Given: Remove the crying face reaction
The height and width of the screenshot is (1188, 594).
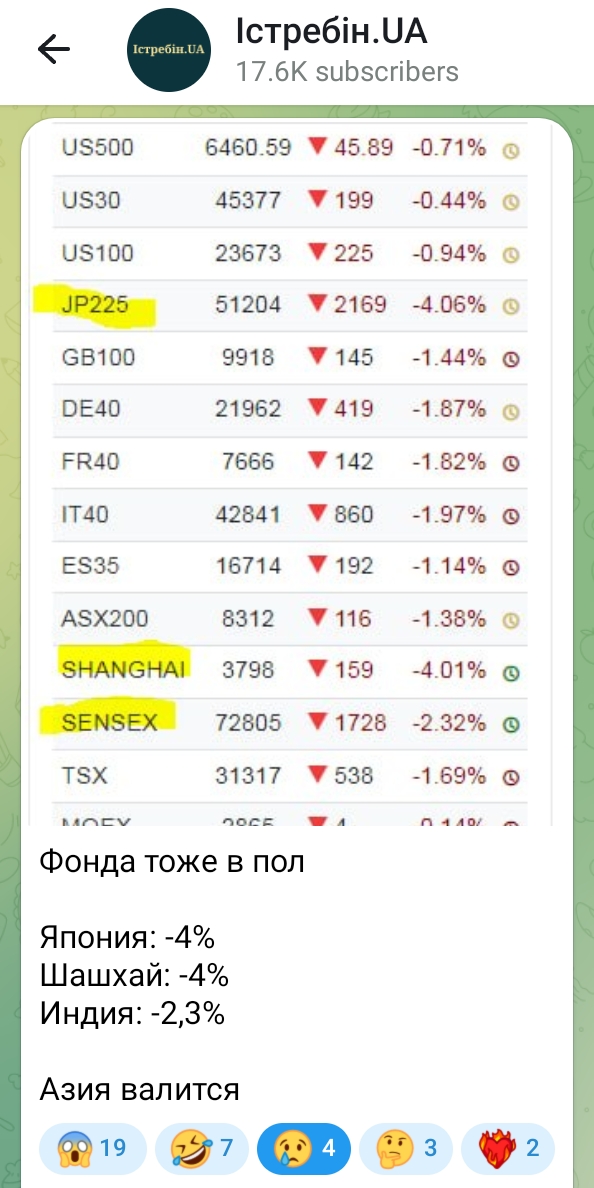Looking at the screenshot, I should pyautogui.click(x=304, y=1148).
